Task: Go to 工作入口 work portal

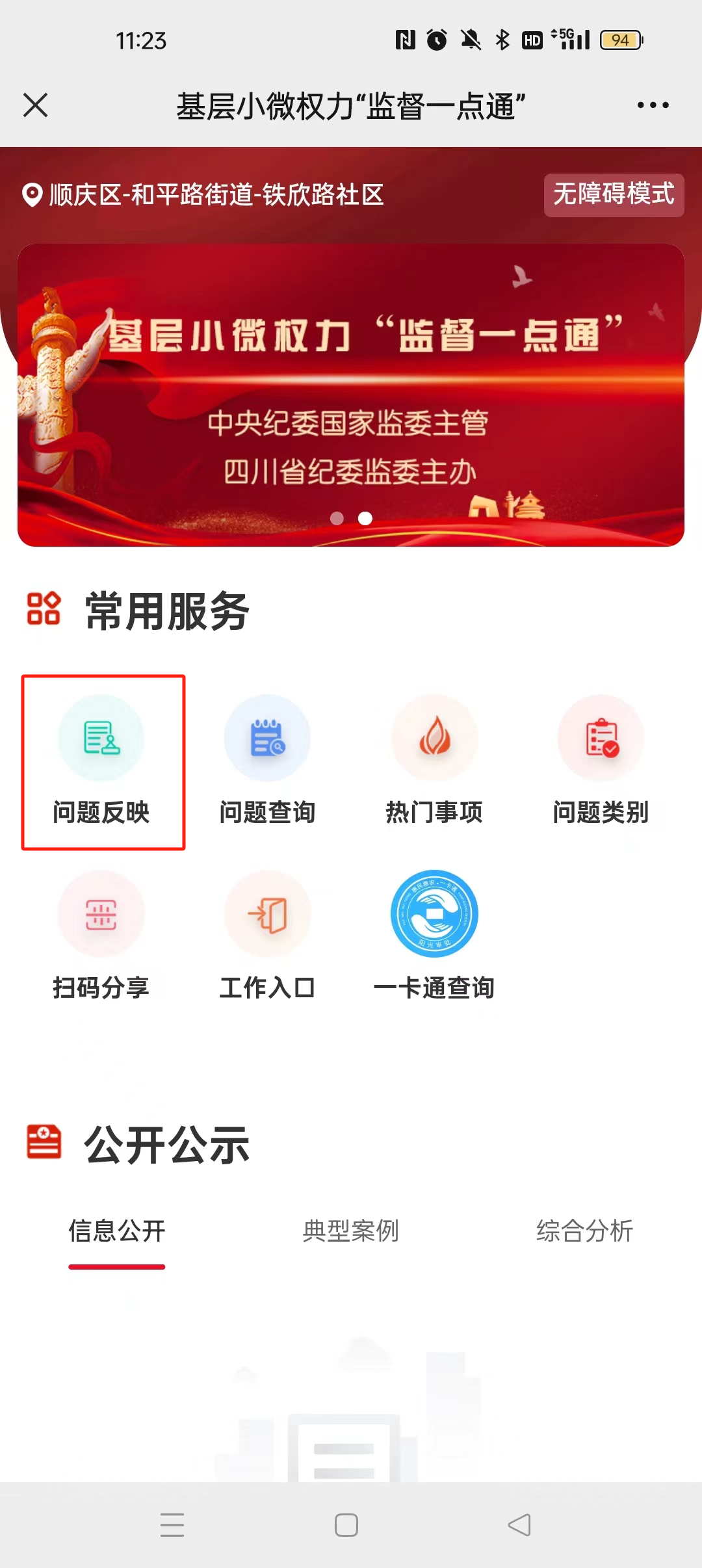Action: pyautogui.click(x=267, y=936)
